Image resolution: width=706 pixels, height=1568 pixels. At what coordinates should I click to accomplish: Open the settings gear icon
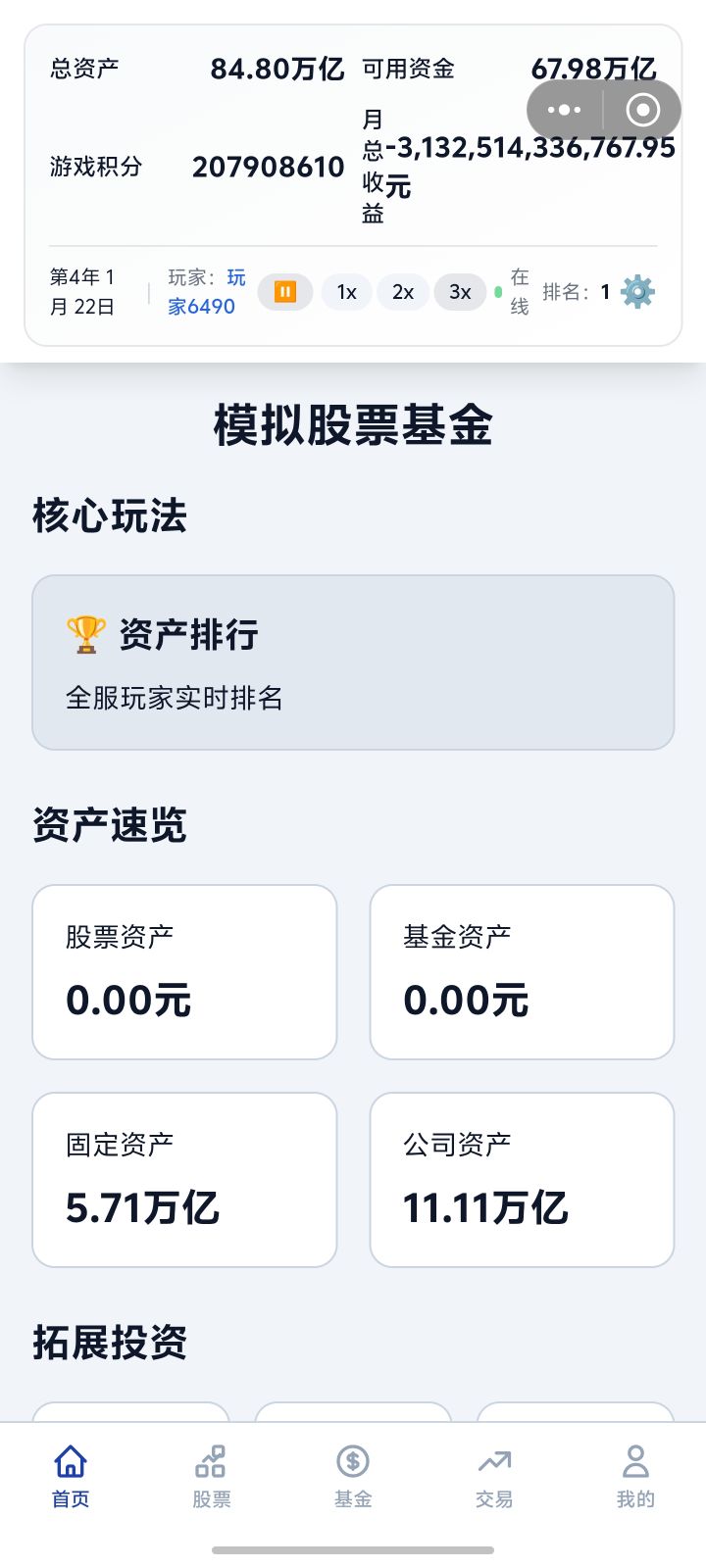tap(638, 291)
